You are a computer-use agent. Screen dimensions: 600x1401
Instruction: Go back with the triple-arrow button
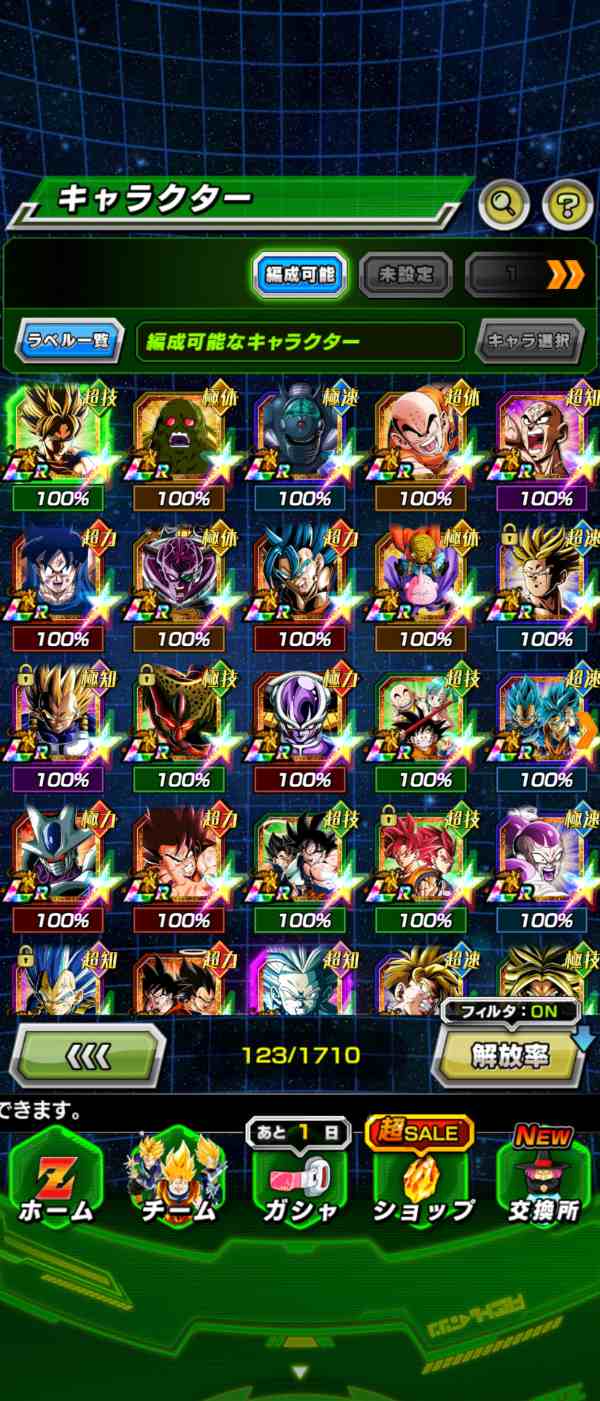click(x=88, y=1055)
